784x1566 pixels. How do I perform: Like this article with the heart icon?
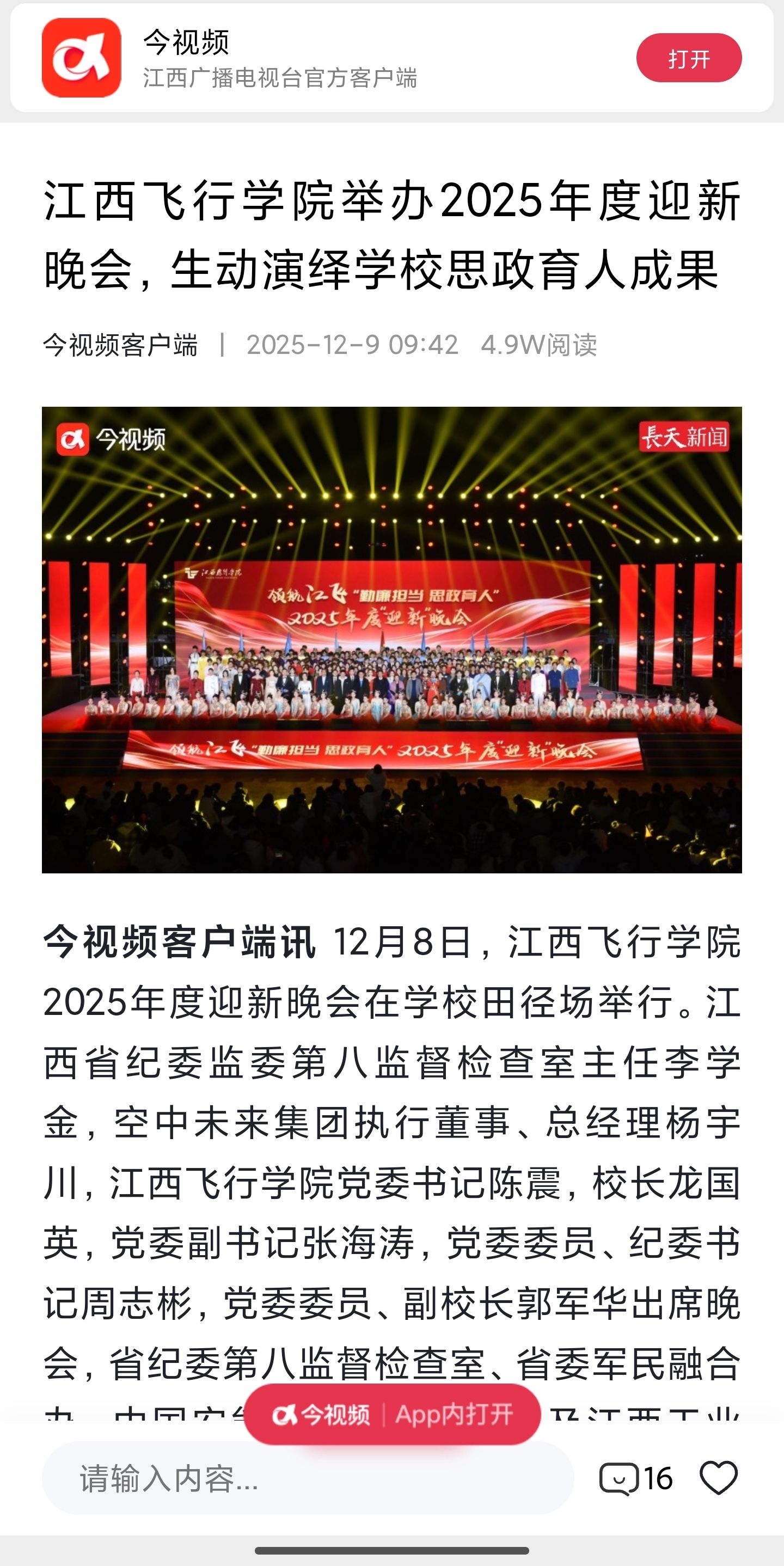(x=719, y=1478)
